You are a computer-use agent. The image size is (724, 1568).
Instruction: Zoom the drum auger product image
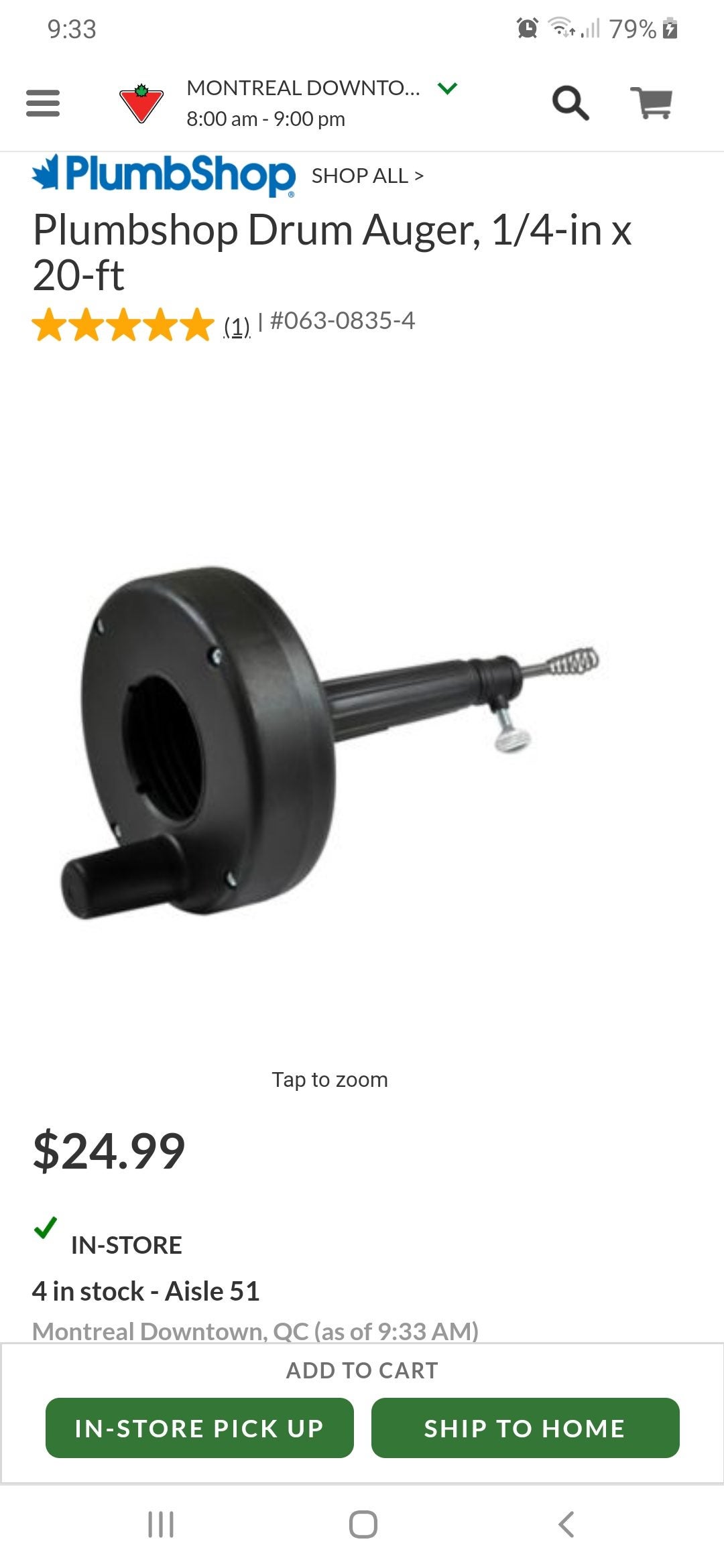click(x=330, y=737)
